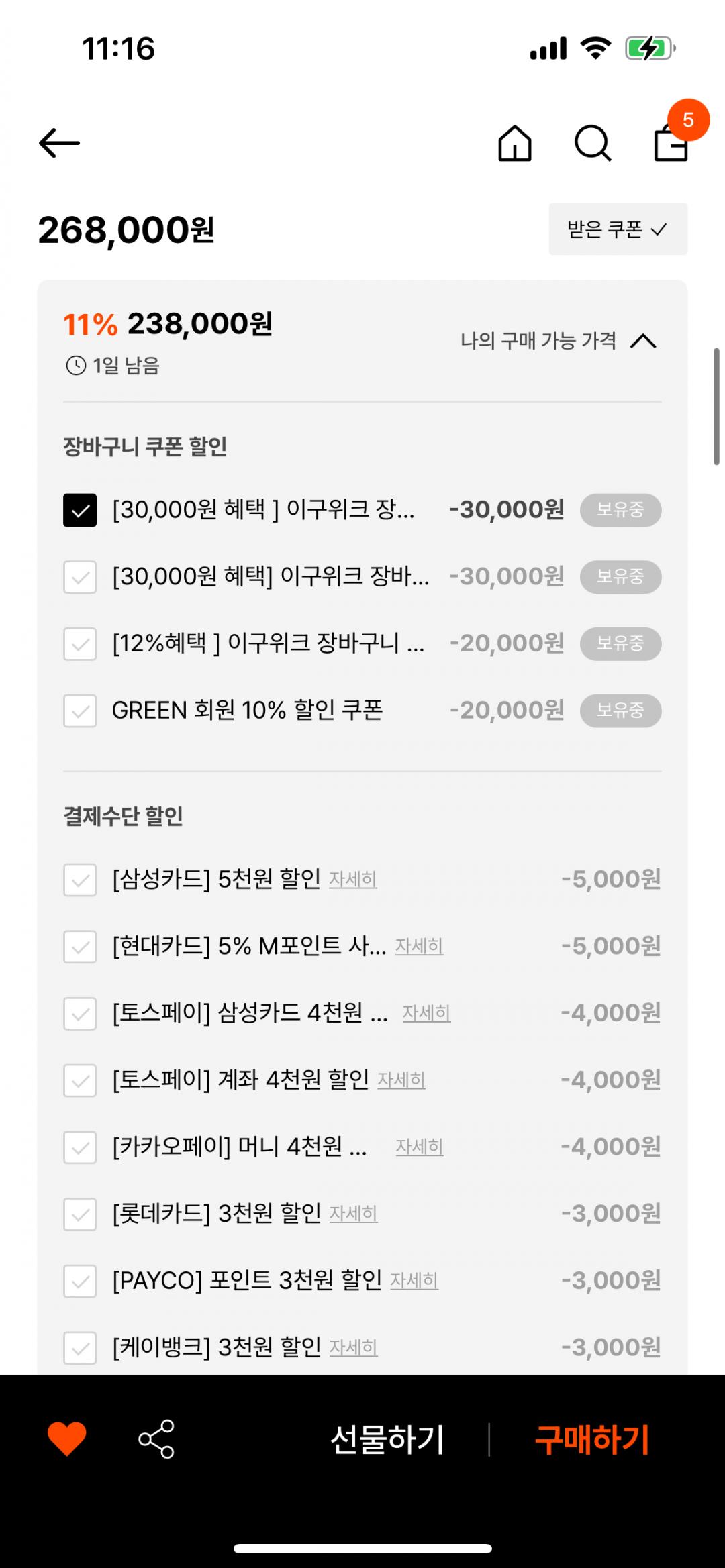
Task: Expand the 받은 쿠폰 dropdown
Action: (618, 229)
